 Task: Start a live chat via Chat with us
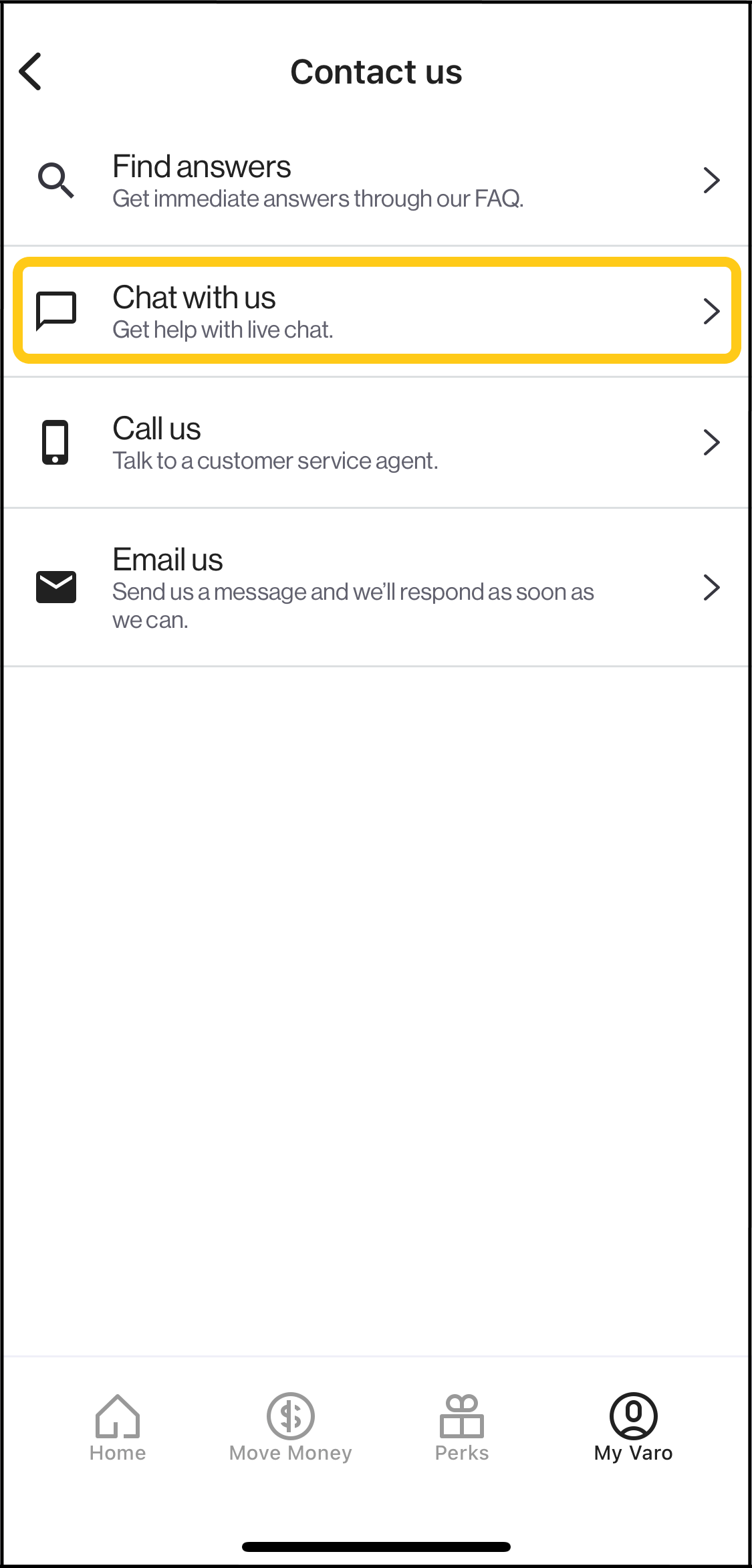coord(377,310)
